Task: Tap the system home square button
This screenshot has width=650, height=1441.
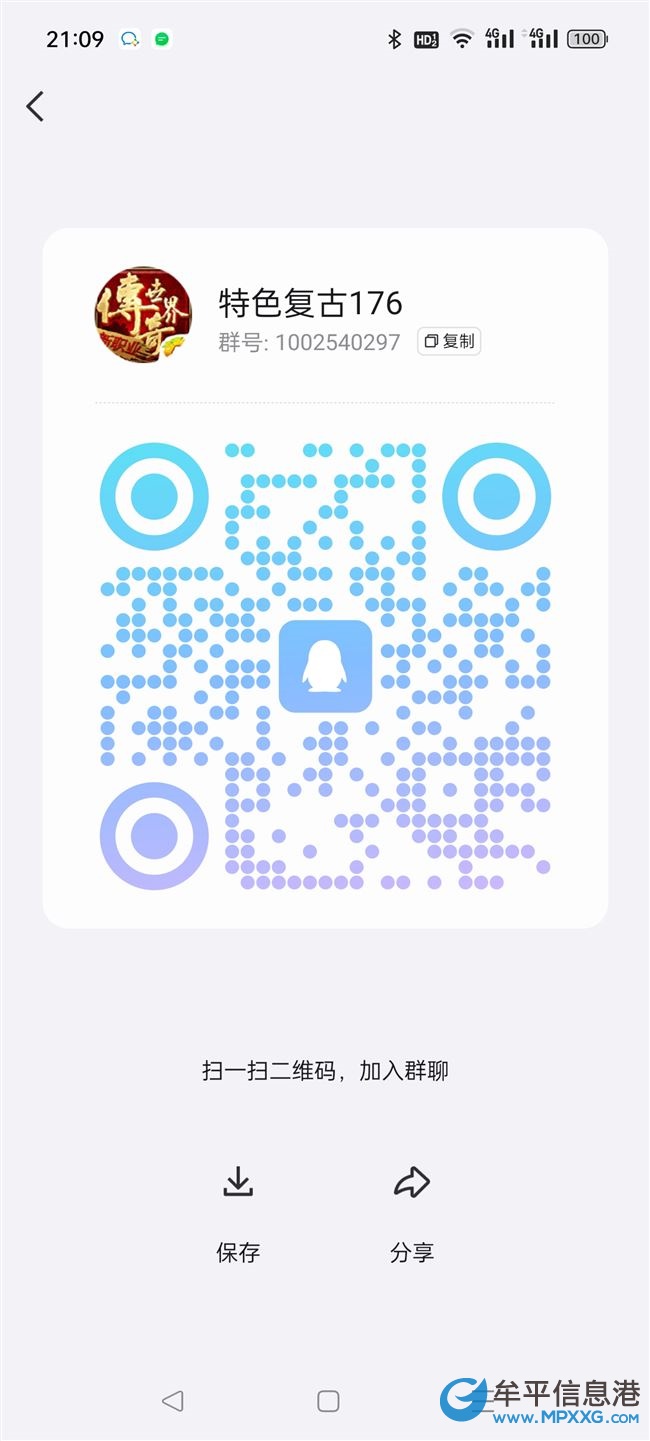Action: pyautogui.click(x=327, y=1400)
